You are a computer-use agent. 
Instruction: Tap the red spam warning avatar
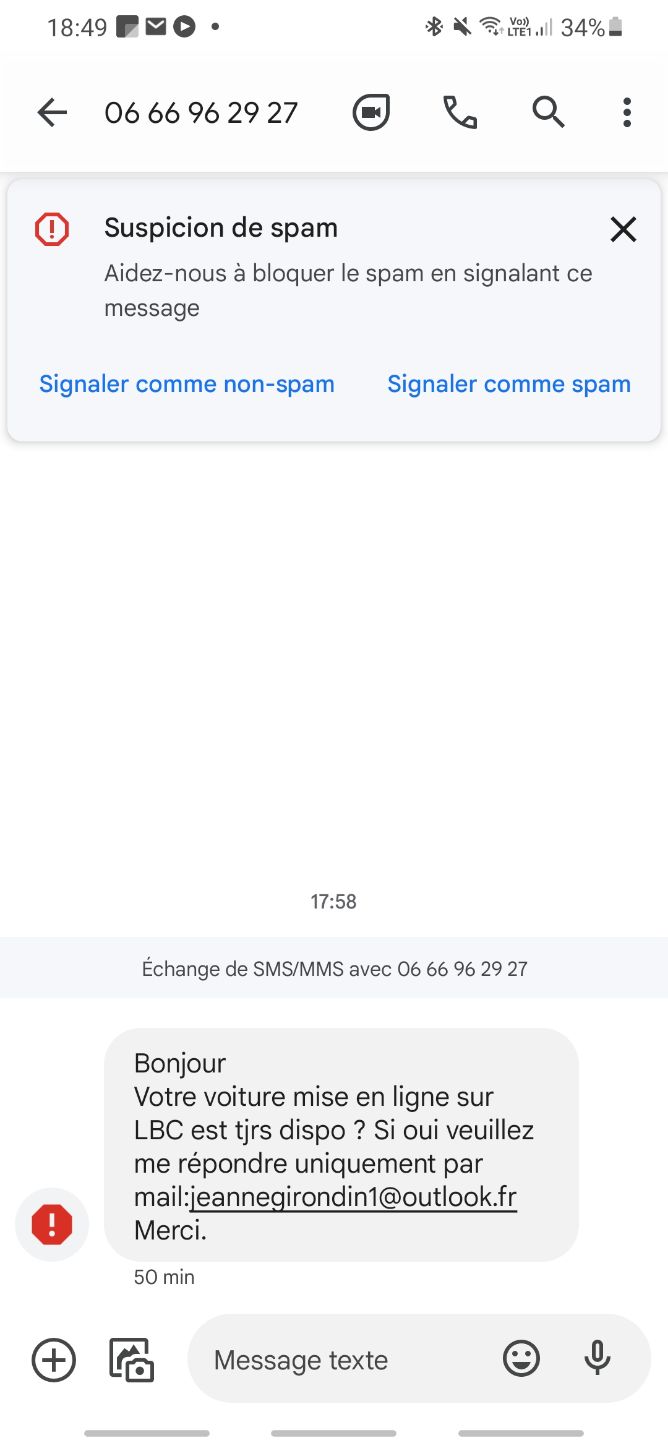[52, 1225]
